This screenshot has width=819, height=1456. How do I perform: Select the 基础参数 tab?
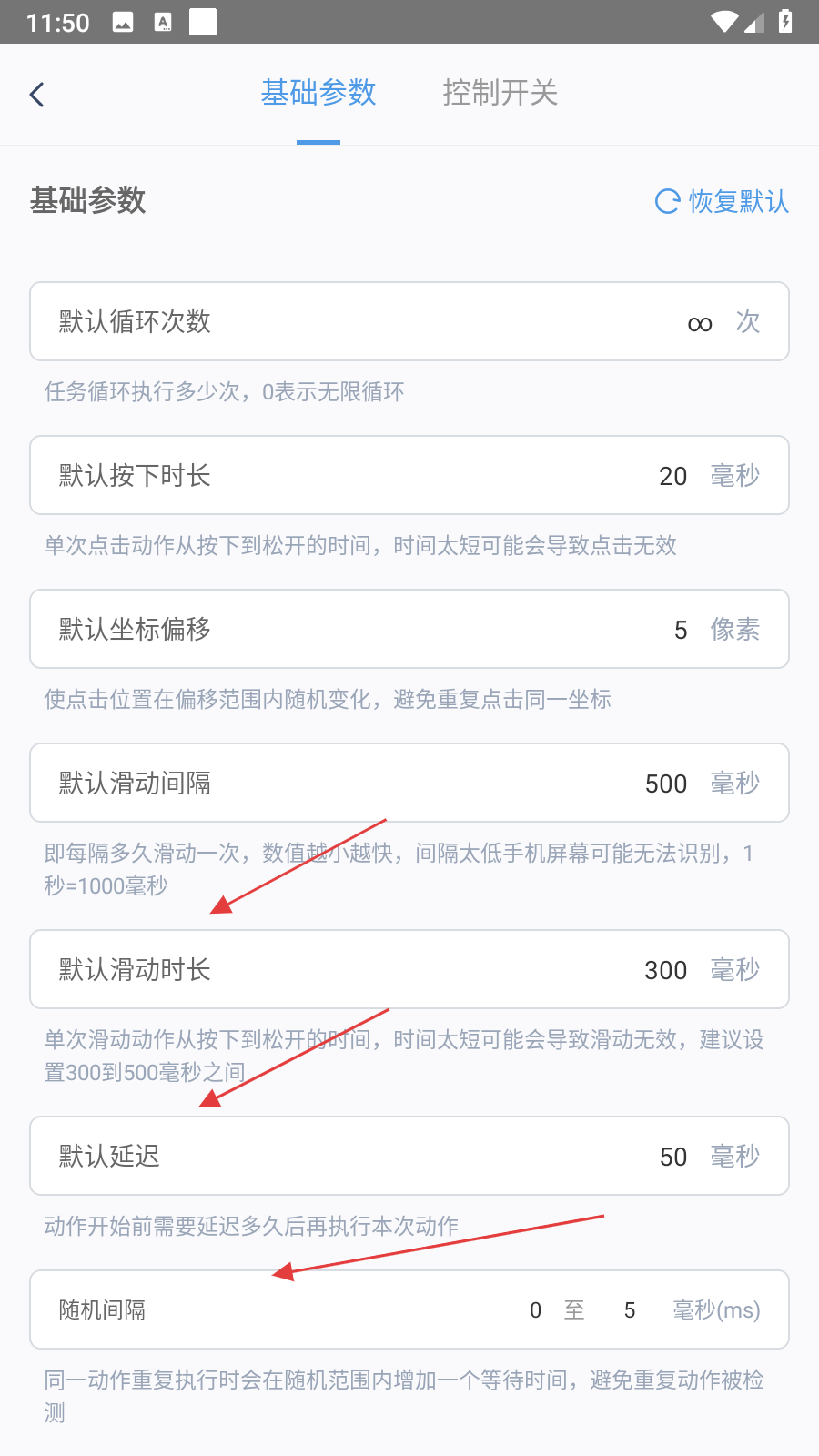(318, 93)
